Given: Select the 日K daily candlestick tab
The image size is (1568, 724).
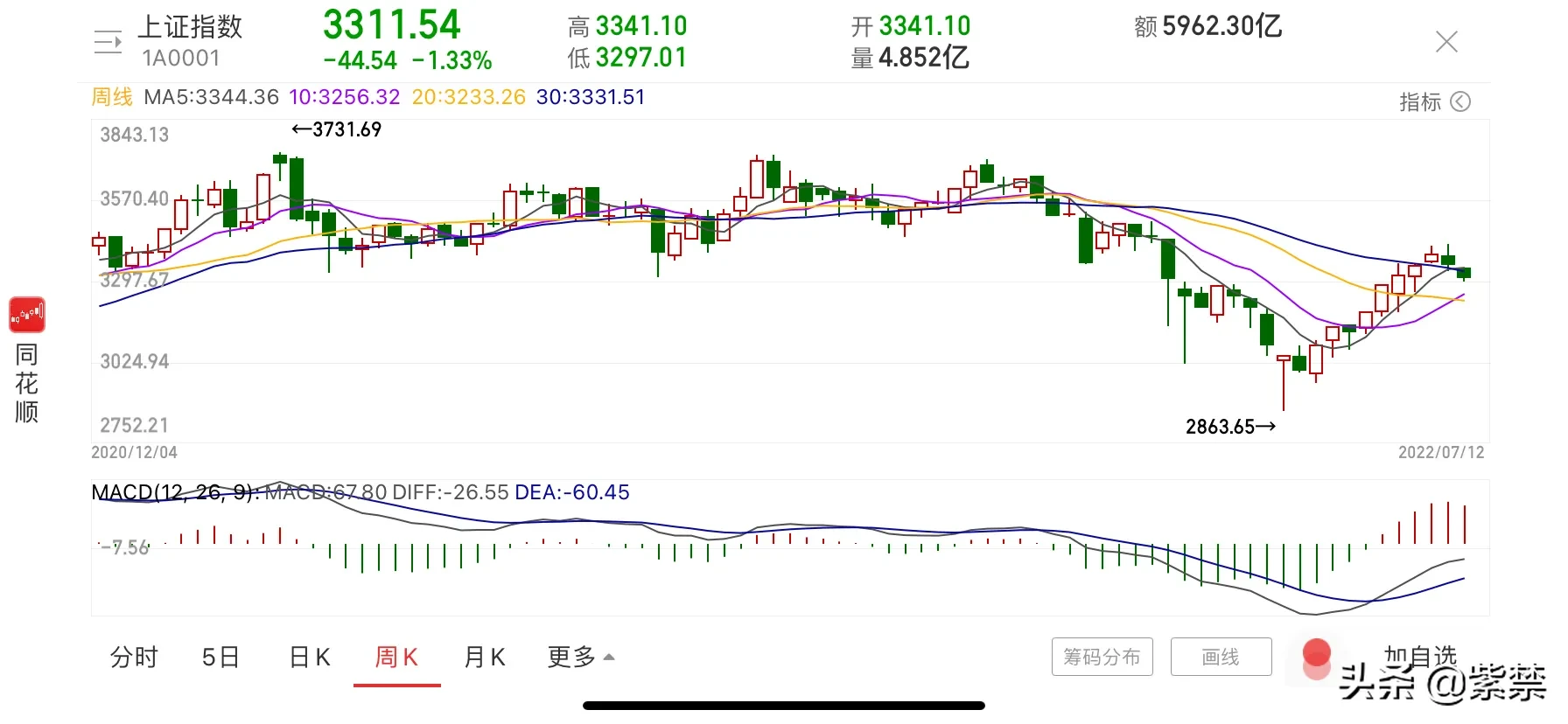Looking at the screenshot, I should point(310,657).
